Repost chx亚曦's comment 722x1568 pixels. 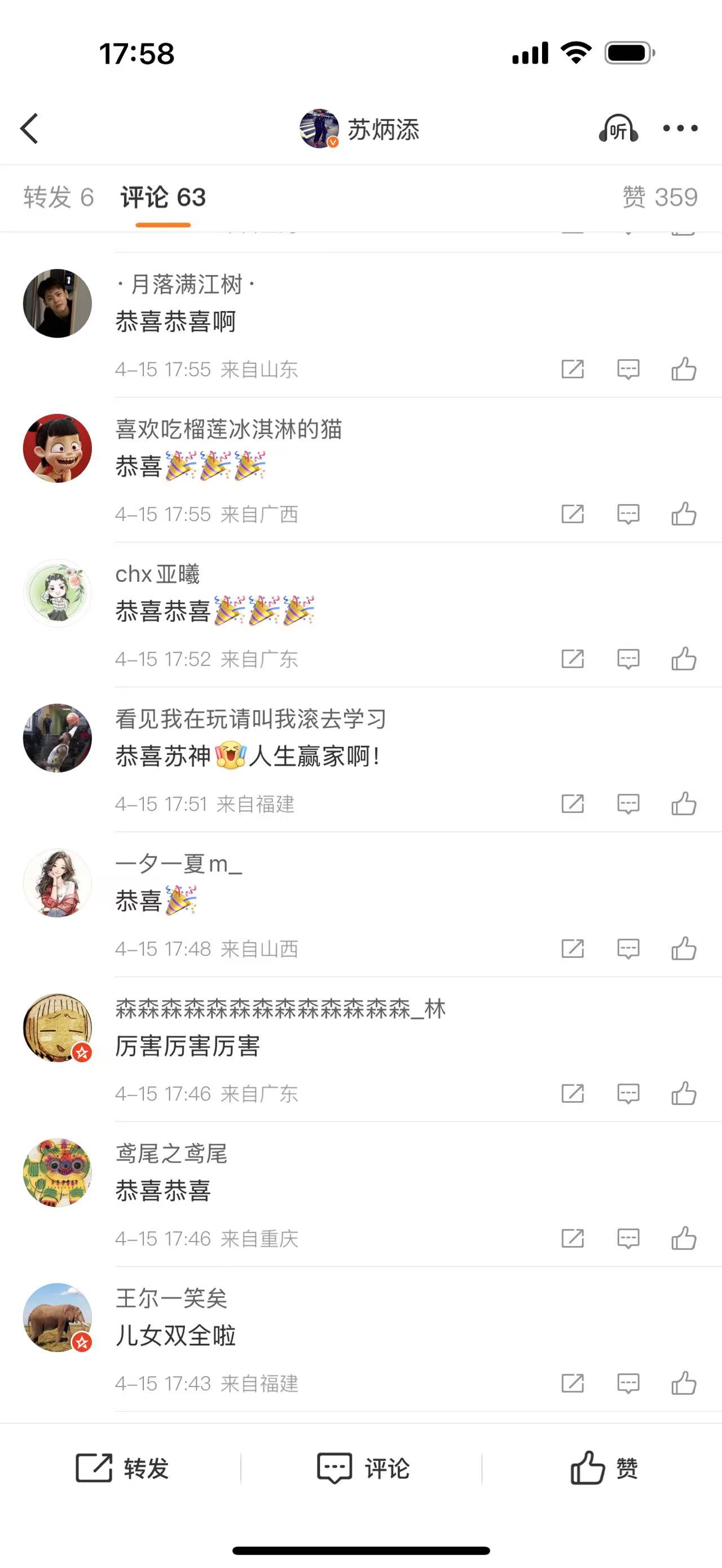tap(573, 659)
